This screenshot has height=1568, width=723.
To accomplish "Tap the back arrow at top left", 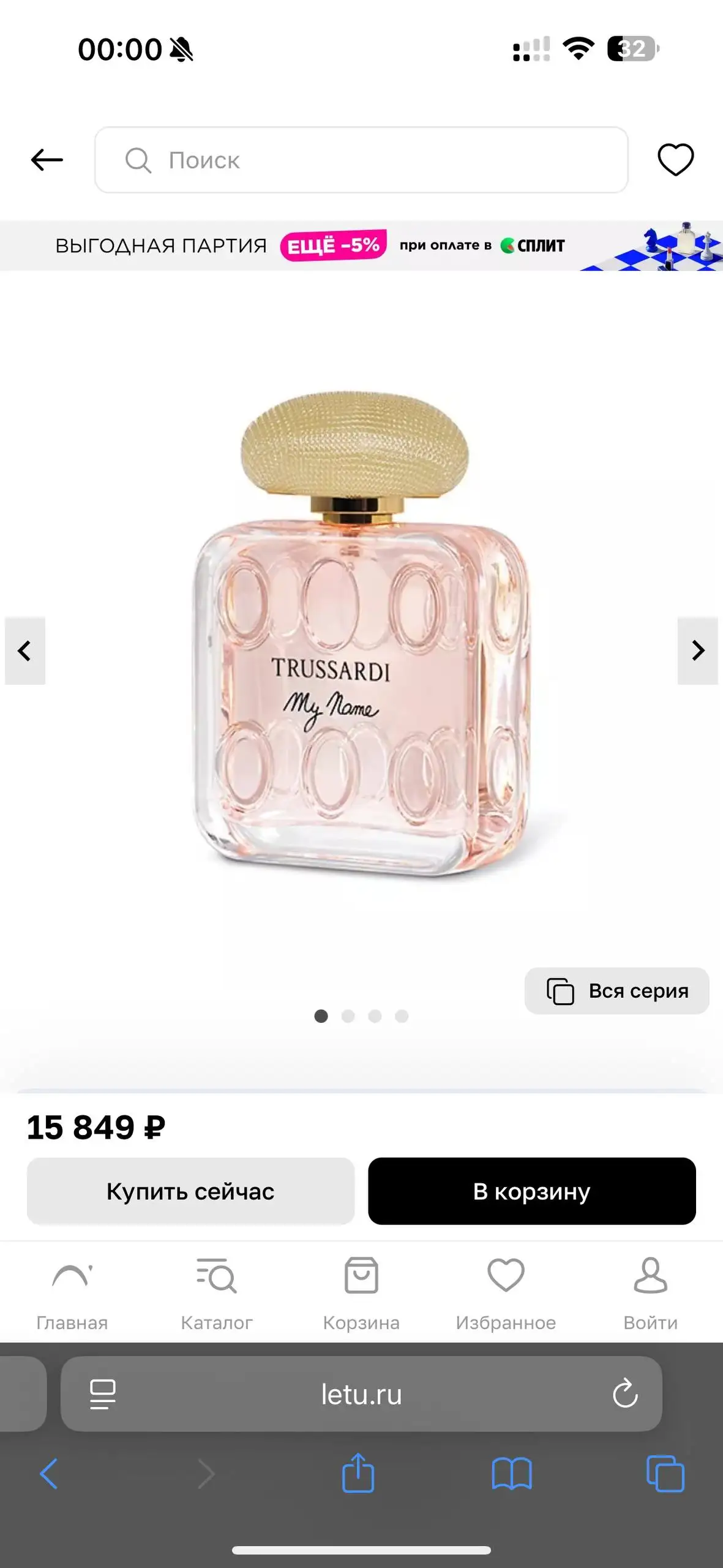I will pos(47,159).
